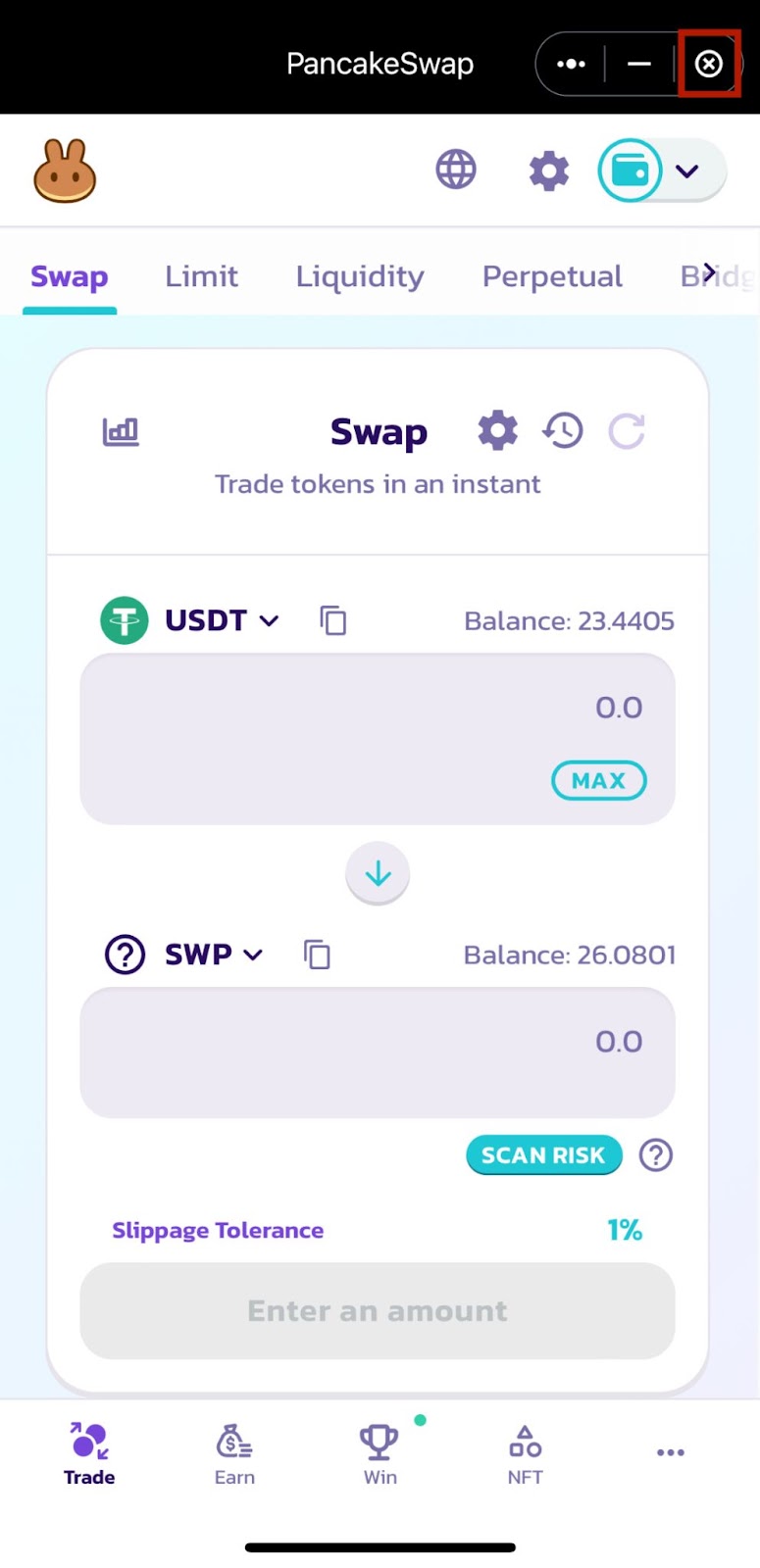Open the language globe selector
This screenshot has height=1568, width=760.
click(x=456, y=170)
